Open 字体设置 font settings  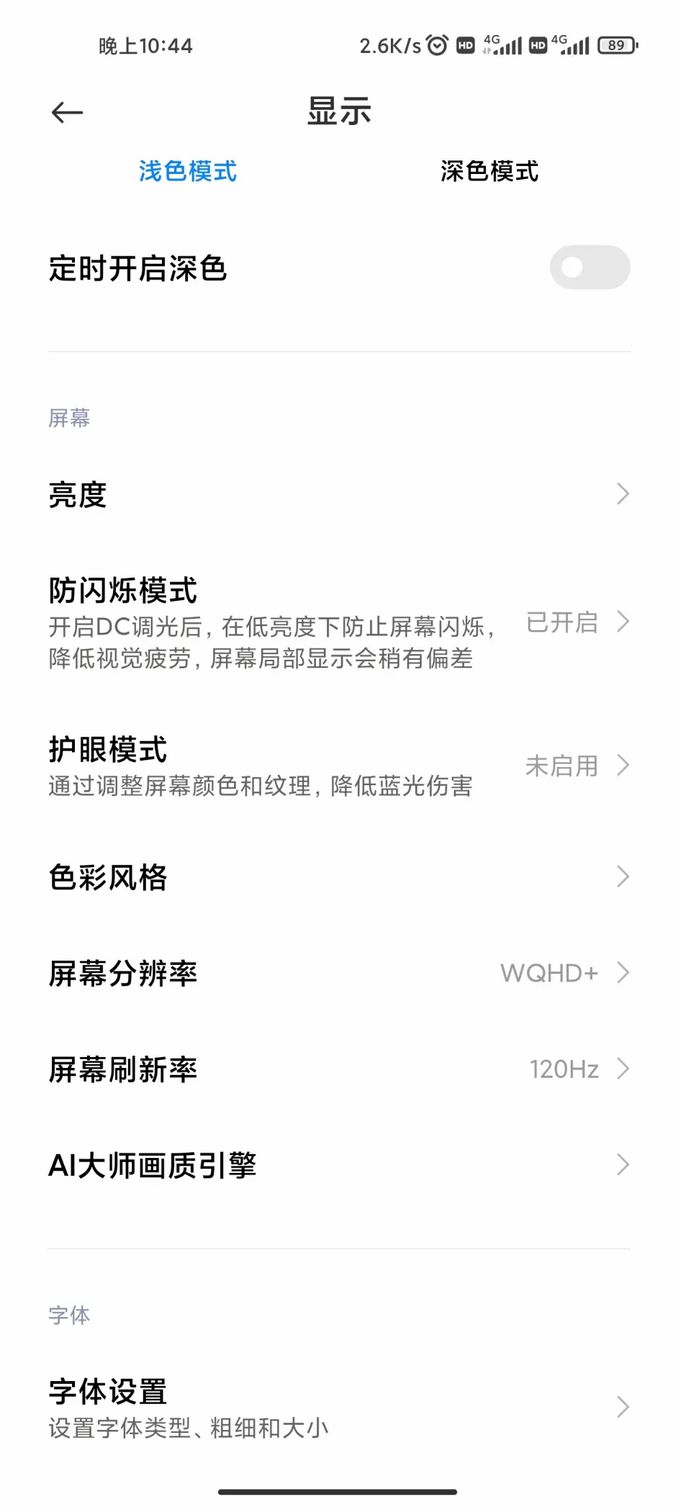pyautogui.click(x=339, y=1407)
